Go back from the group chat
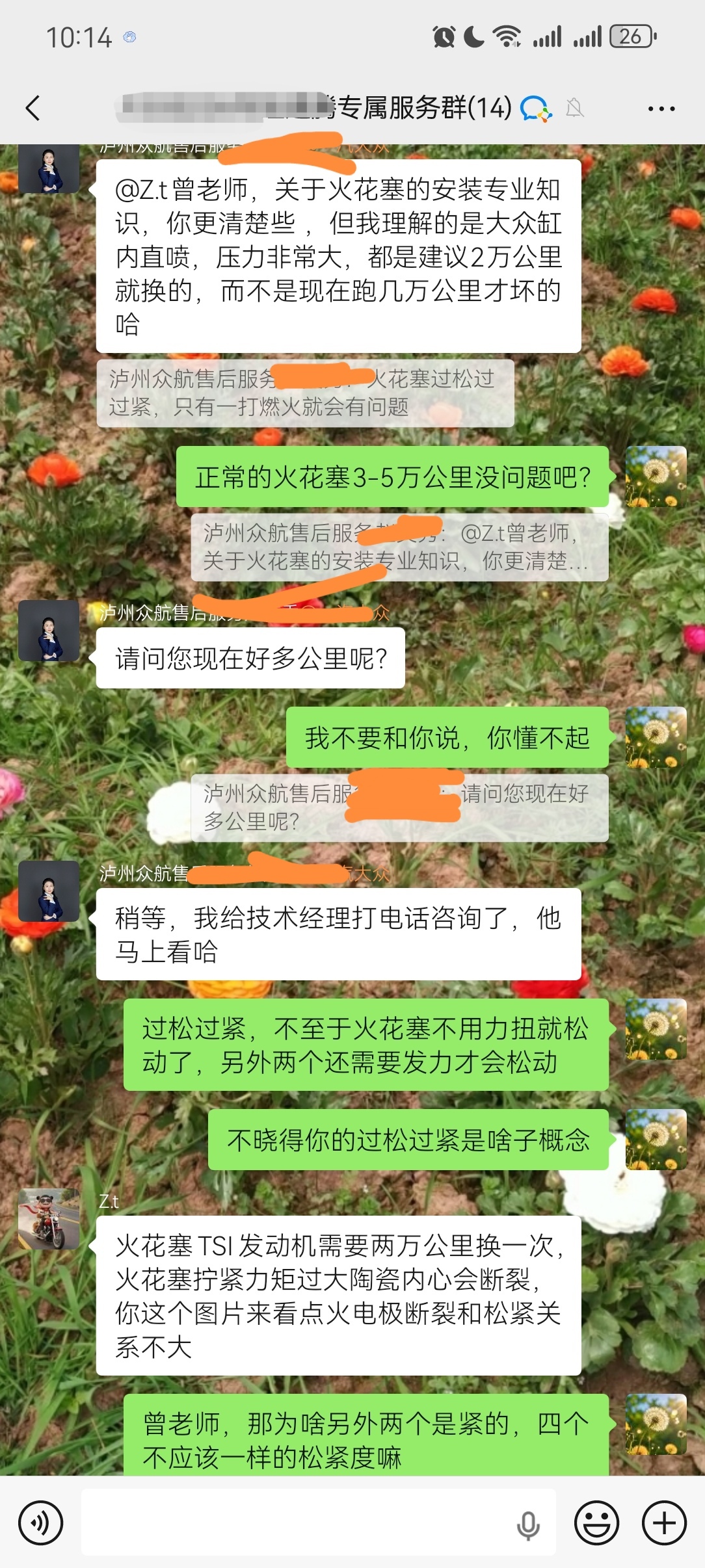The image size is (705, 1568). 33,108
